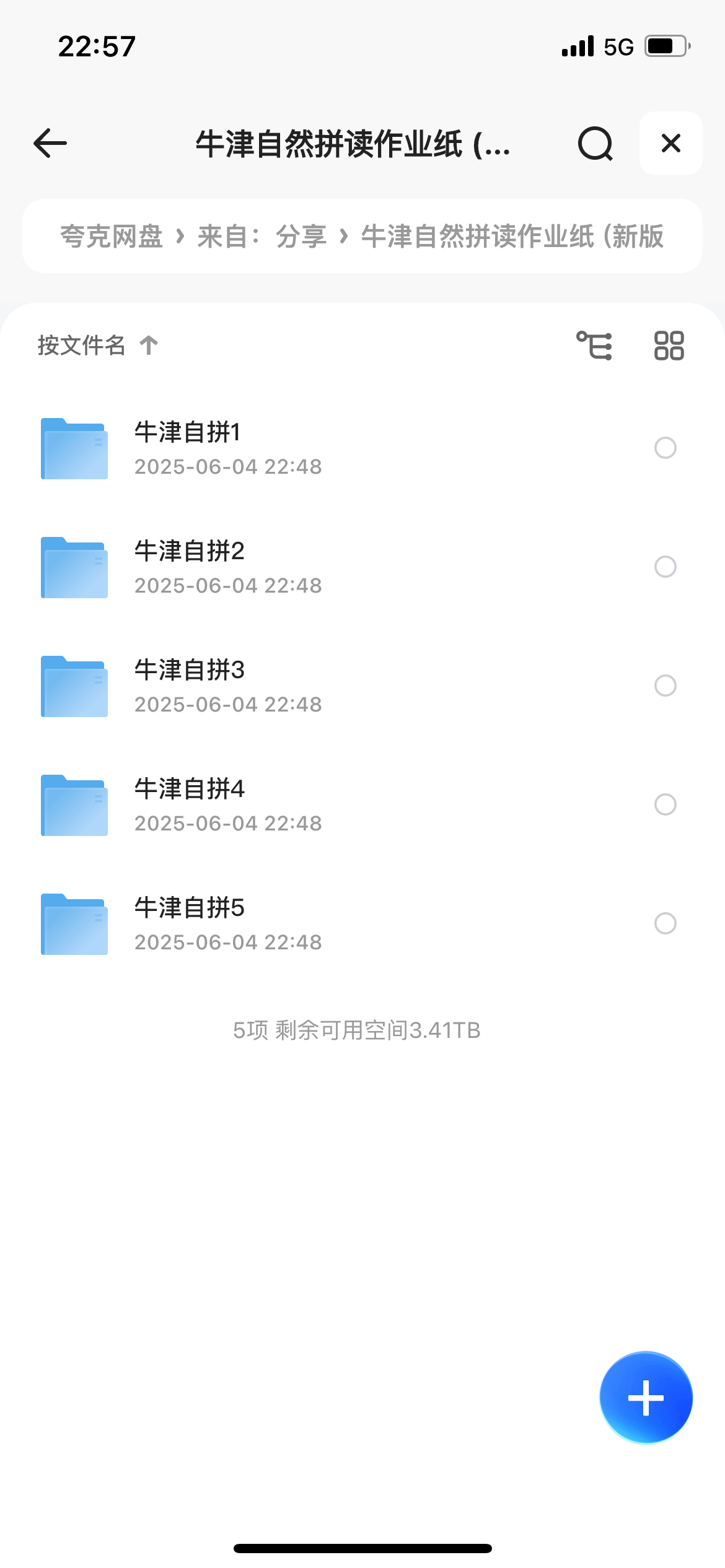This screenshot has width=725, height=1568.
Task: Open the search magnifier icon
Action: 595,144
